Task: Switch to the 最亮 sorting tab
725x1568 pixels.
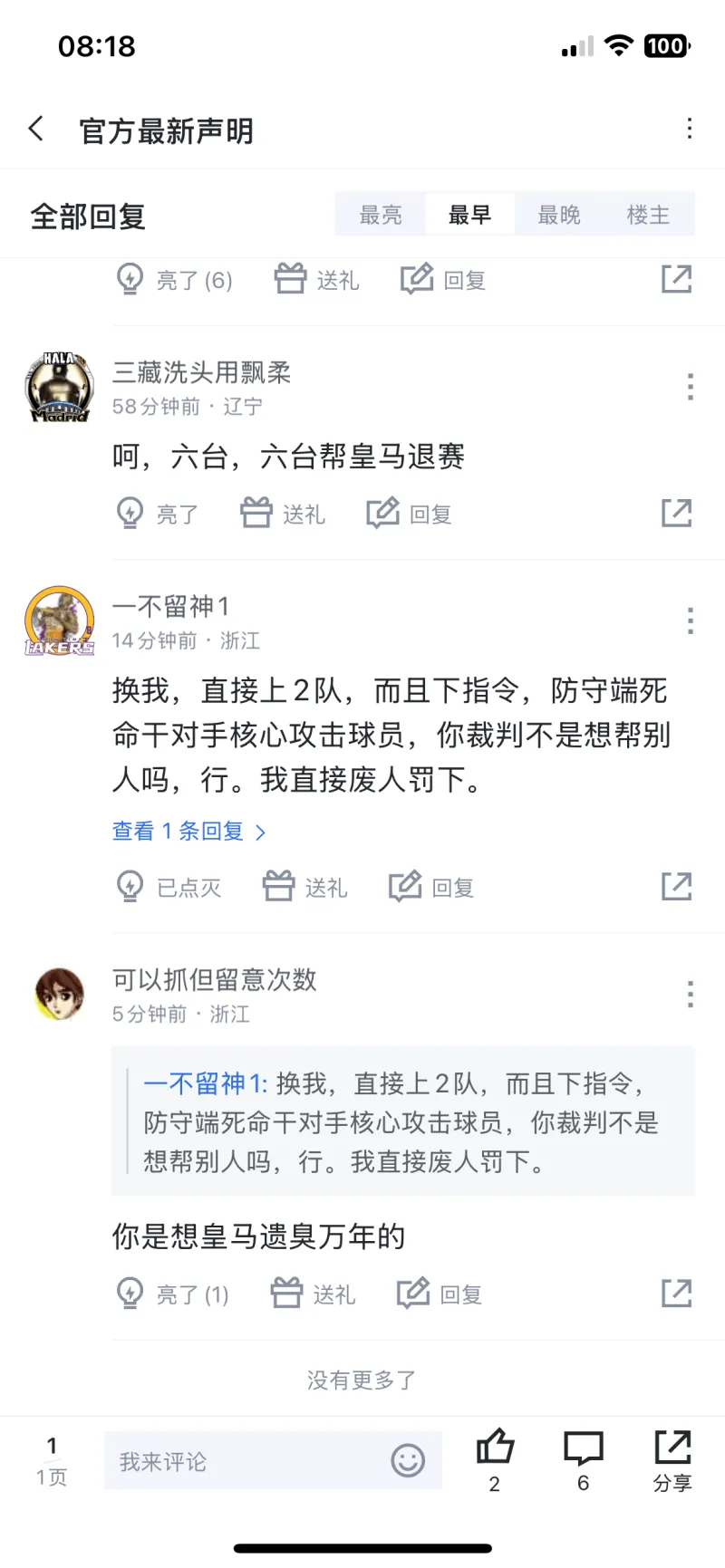Action: 381,215
